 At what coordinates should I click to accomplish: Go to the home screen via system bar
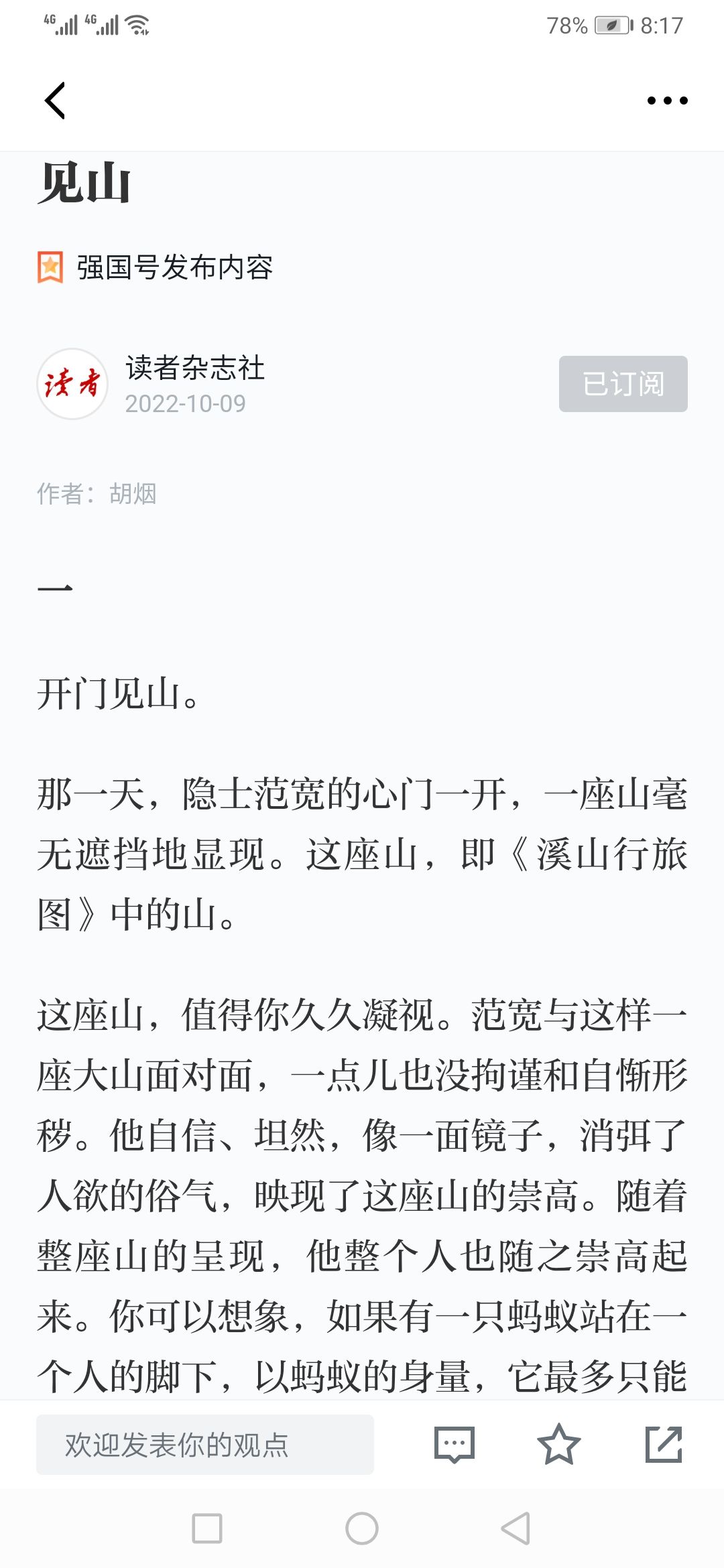coord(362,1528)
